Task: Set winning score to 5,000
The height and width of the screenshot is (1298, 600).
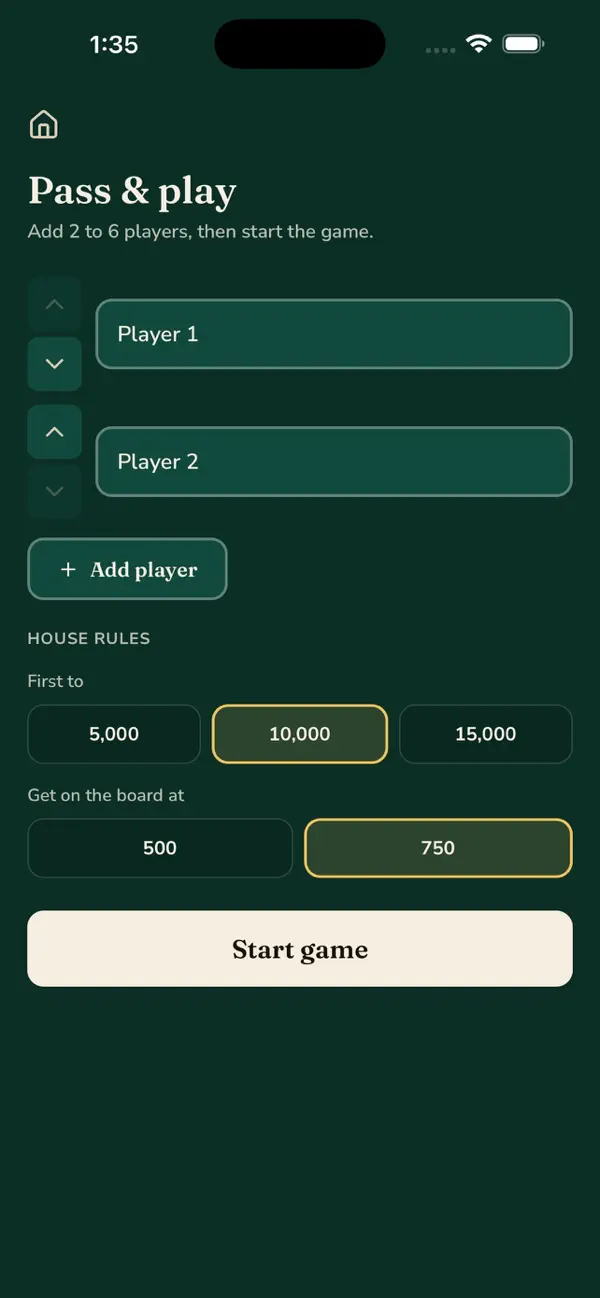Action: (x=114, y=734)
